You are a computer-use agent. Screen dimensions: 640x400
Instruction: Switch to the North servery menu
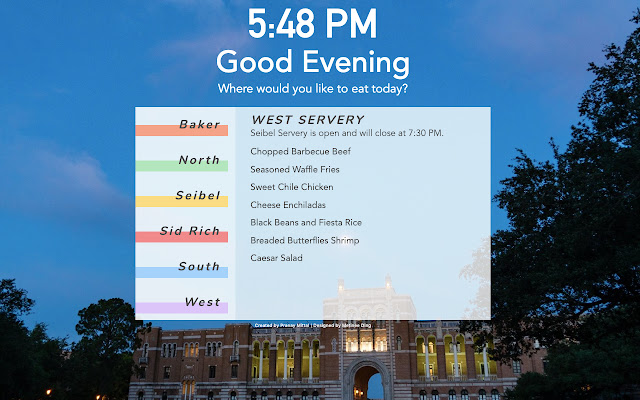pos(199,160)
